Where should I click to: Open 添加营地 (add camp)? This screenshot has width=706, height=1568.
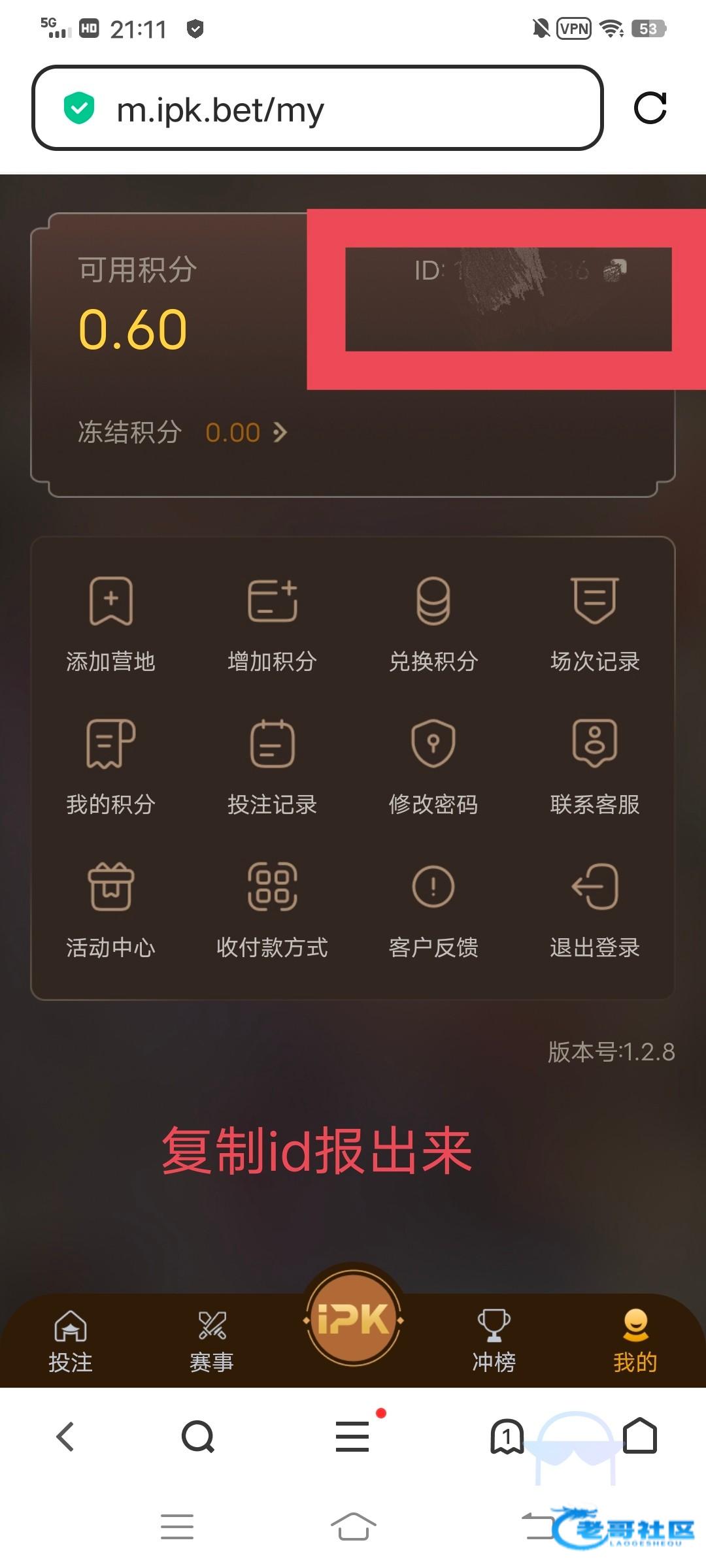click(x=111, y=623)
